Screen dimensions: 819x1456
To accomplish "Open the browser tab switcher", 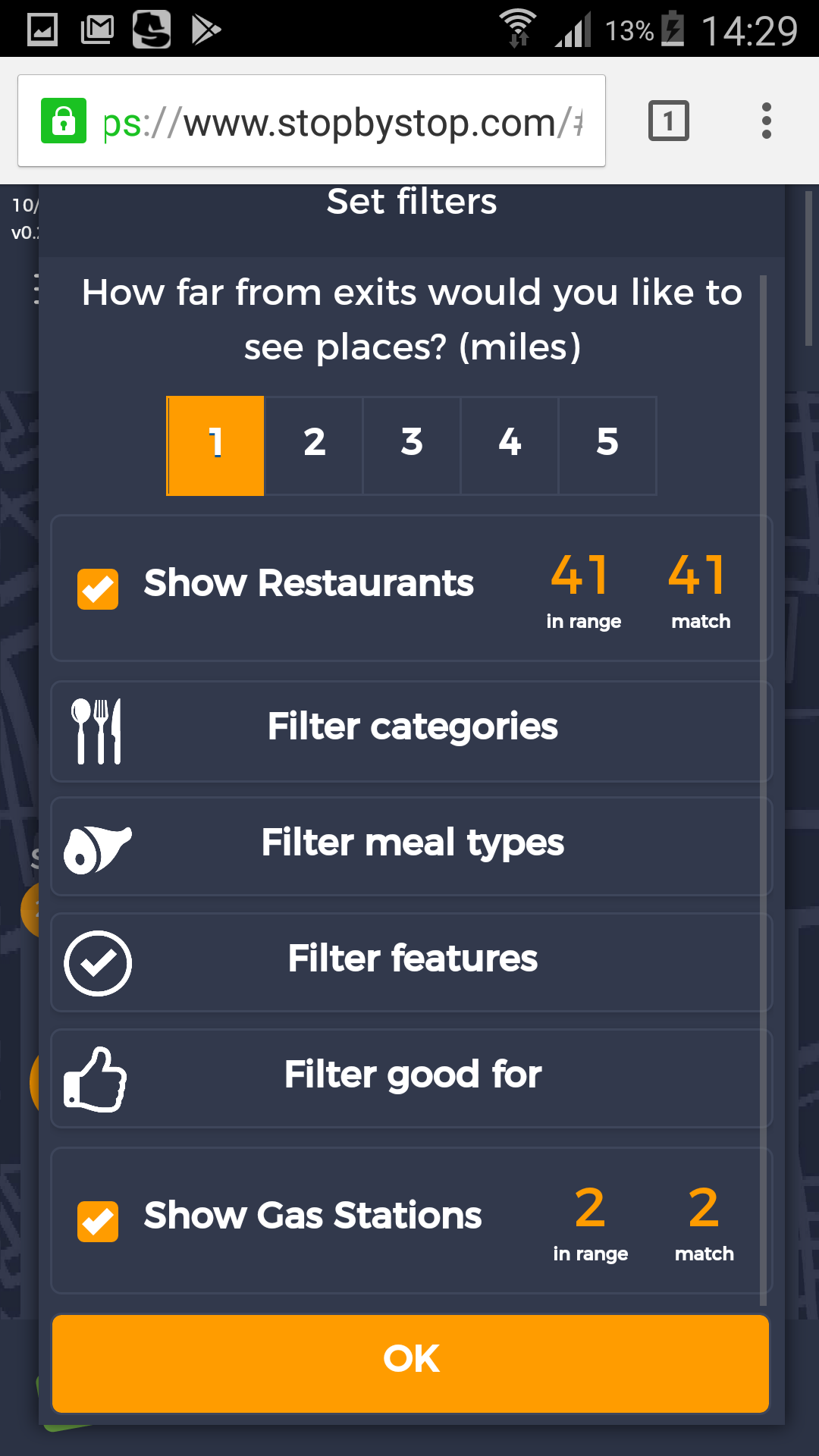I will point(668,121).
